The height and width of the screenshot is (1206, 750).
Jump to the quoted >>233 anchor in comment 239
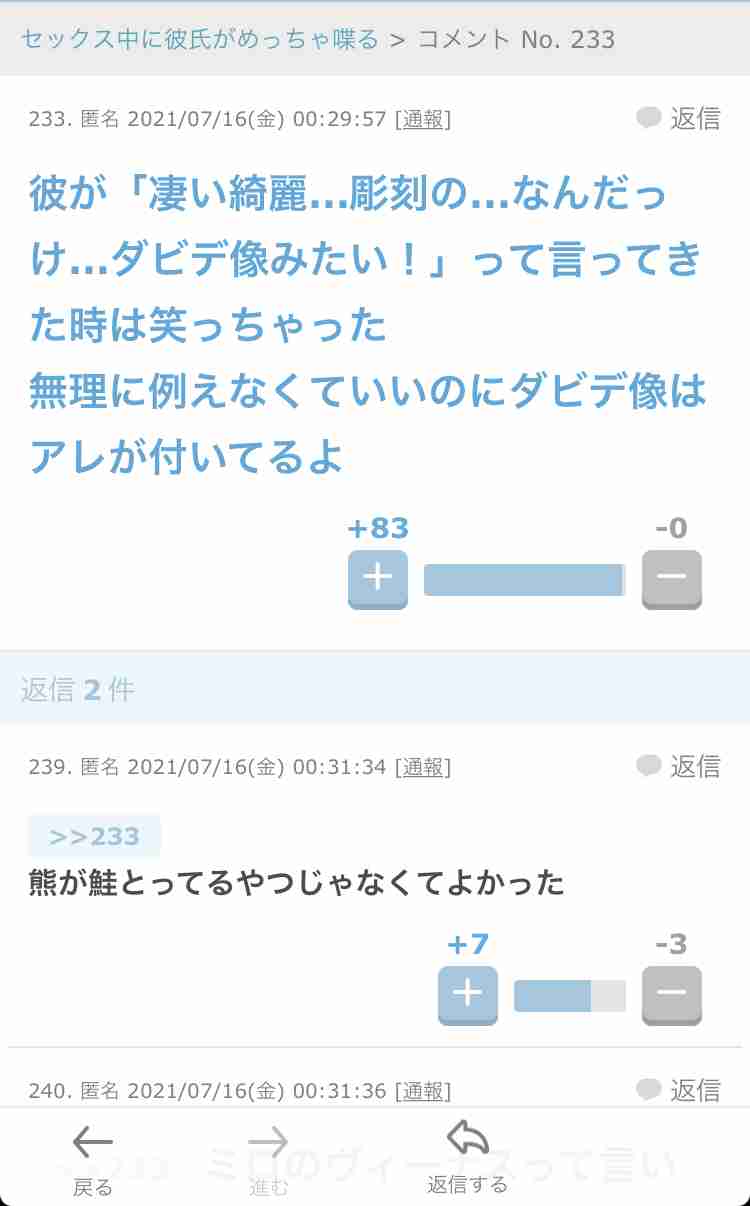pos(94,836)
